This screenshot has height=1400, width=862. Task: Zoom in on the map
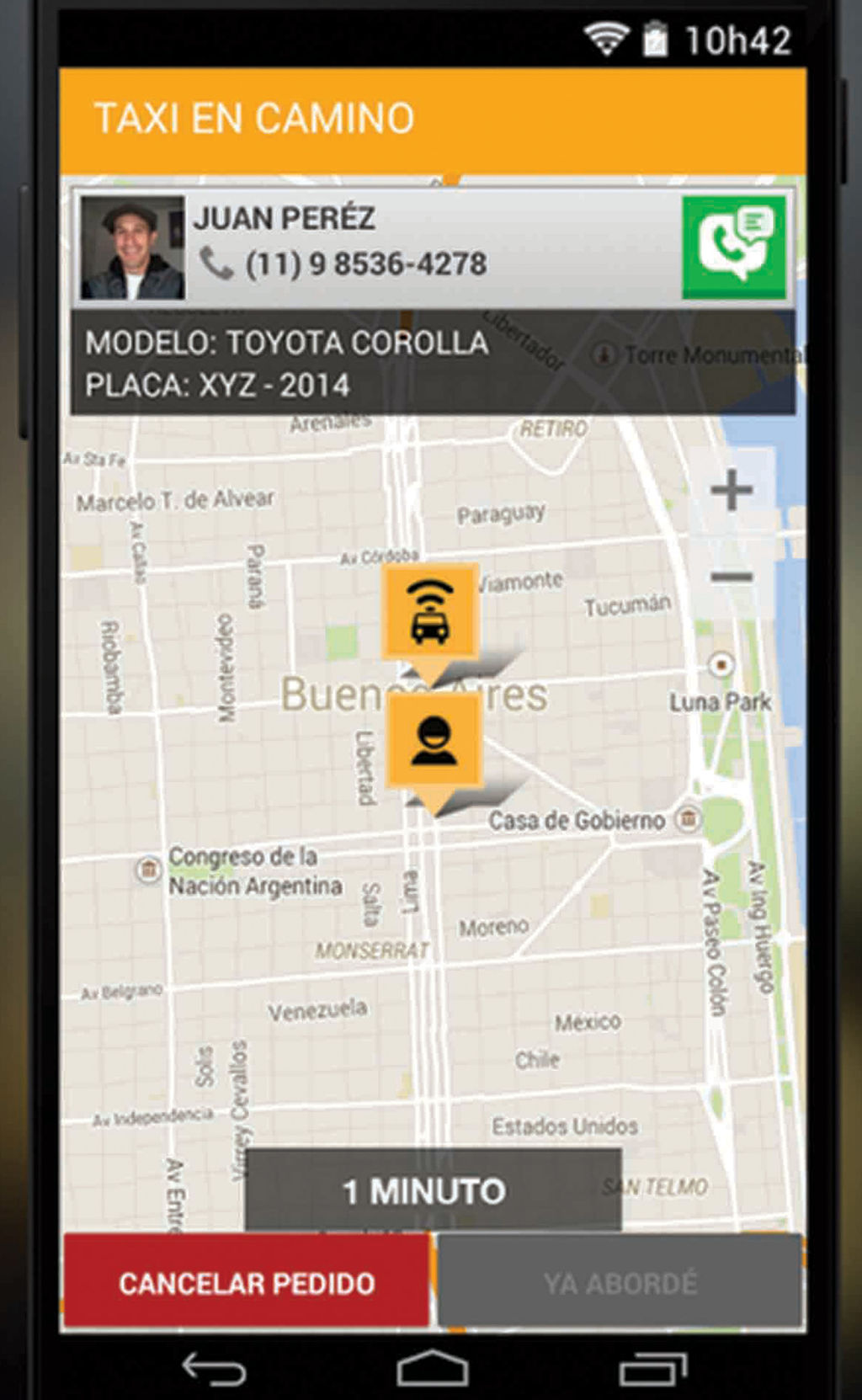731,490
